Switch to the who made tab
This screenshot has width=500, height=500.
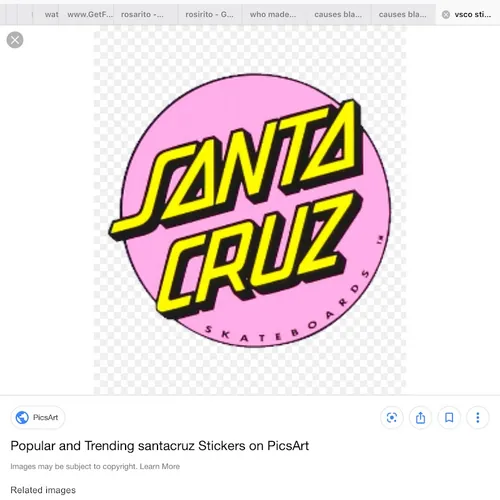click(274, 14)
